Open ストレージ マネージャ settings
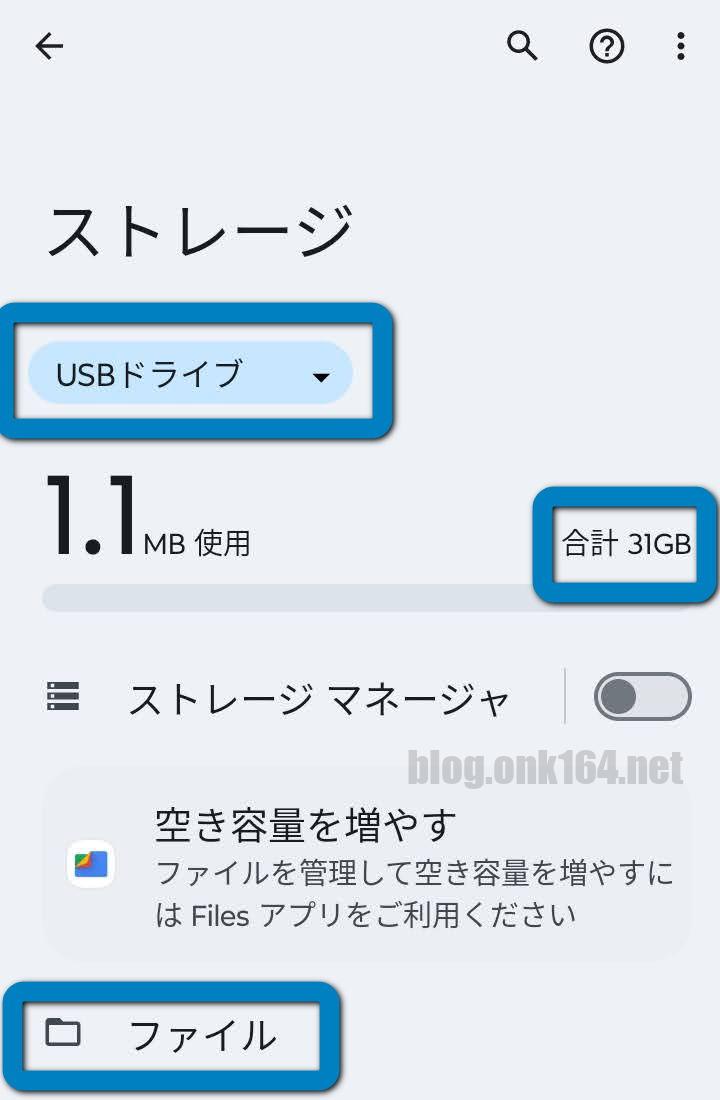 point(300,698)
